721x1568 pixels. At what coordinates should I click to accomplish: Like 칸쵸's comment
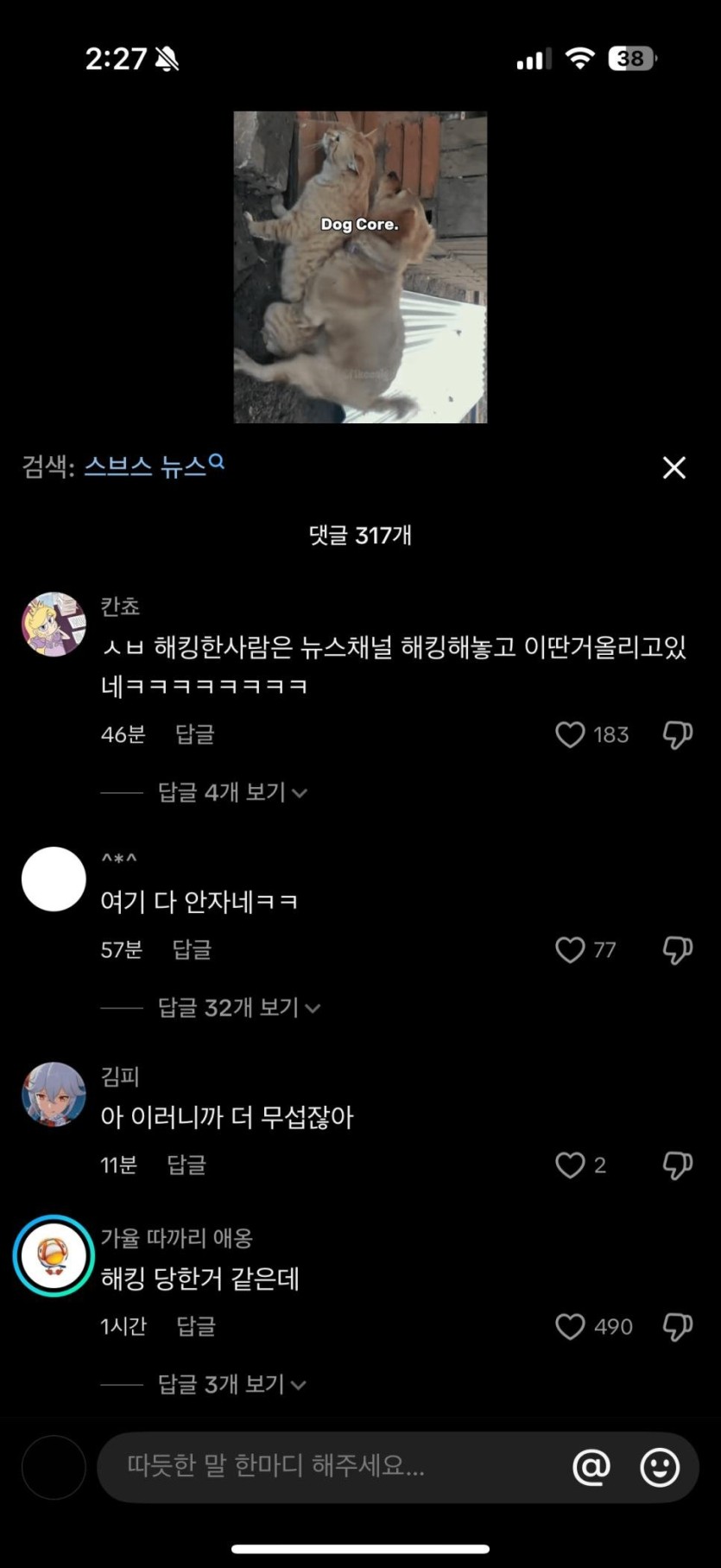click(x=570, y=734)
